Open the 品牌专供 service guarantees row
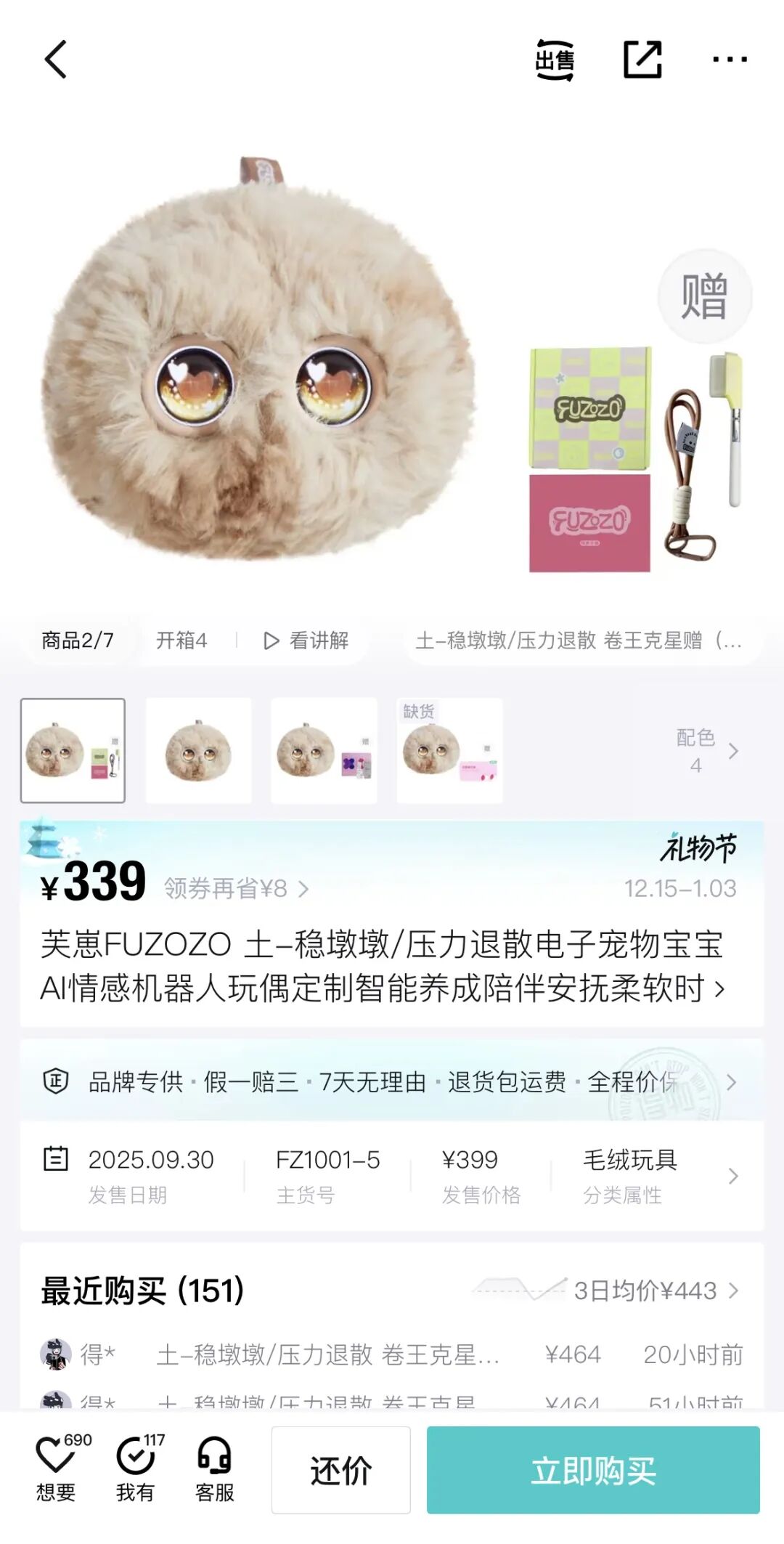The height and width of the screenshot is (1544, 784). (x=392, y=1082)
